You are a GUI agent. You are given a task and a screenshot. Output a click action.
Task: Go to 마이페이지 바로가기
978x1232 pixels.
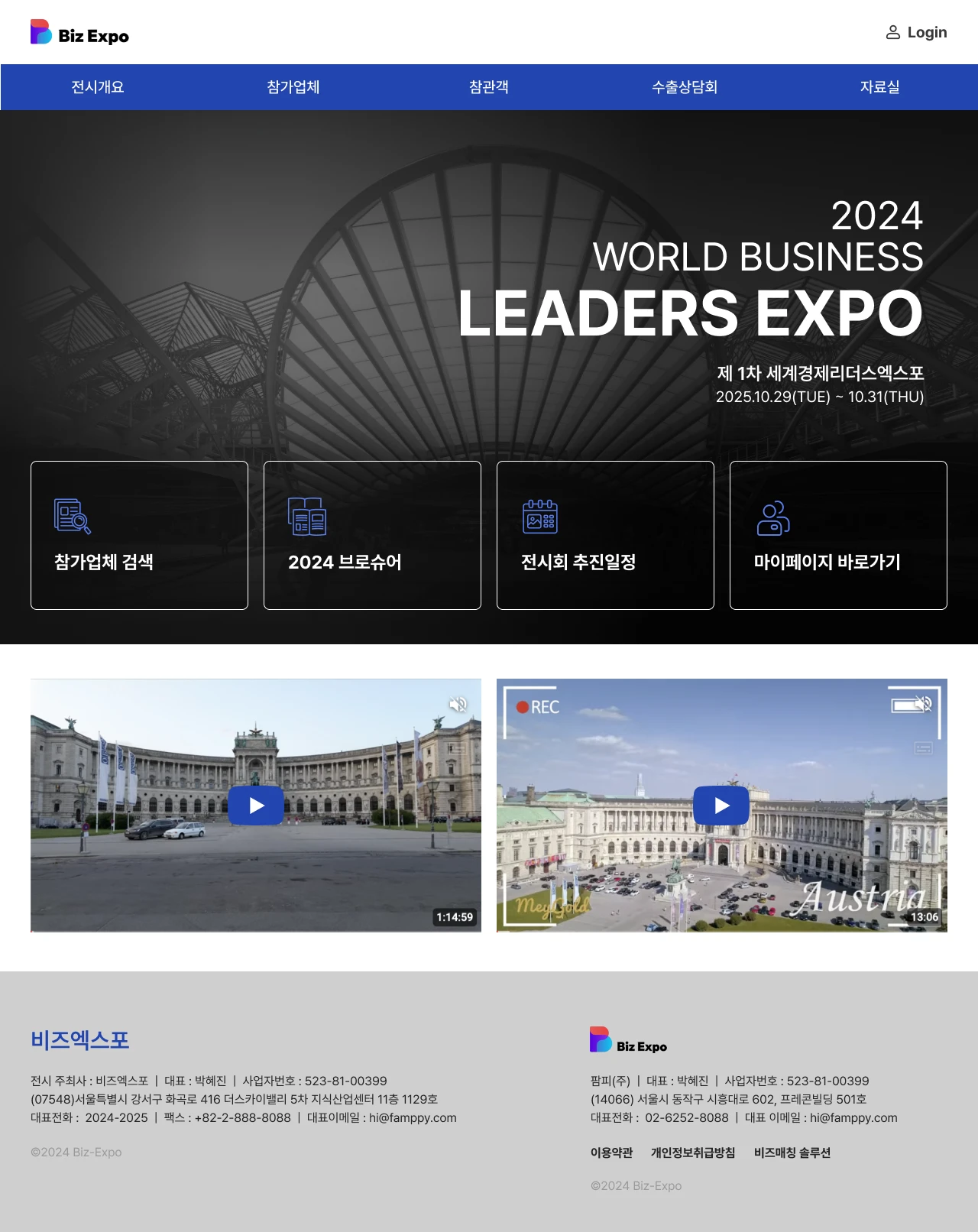838,535
